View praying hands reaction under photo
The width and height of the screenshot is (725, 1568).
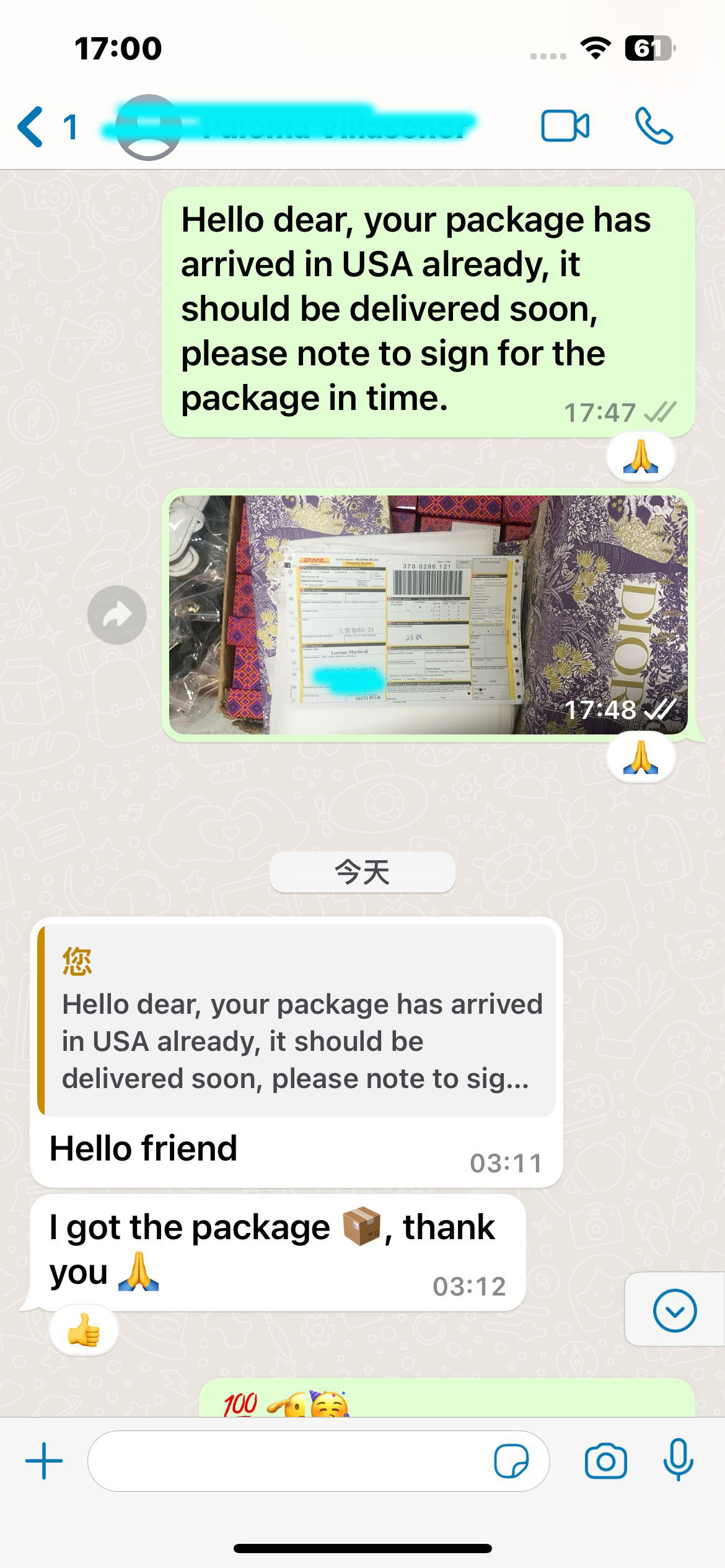[641, 757]
